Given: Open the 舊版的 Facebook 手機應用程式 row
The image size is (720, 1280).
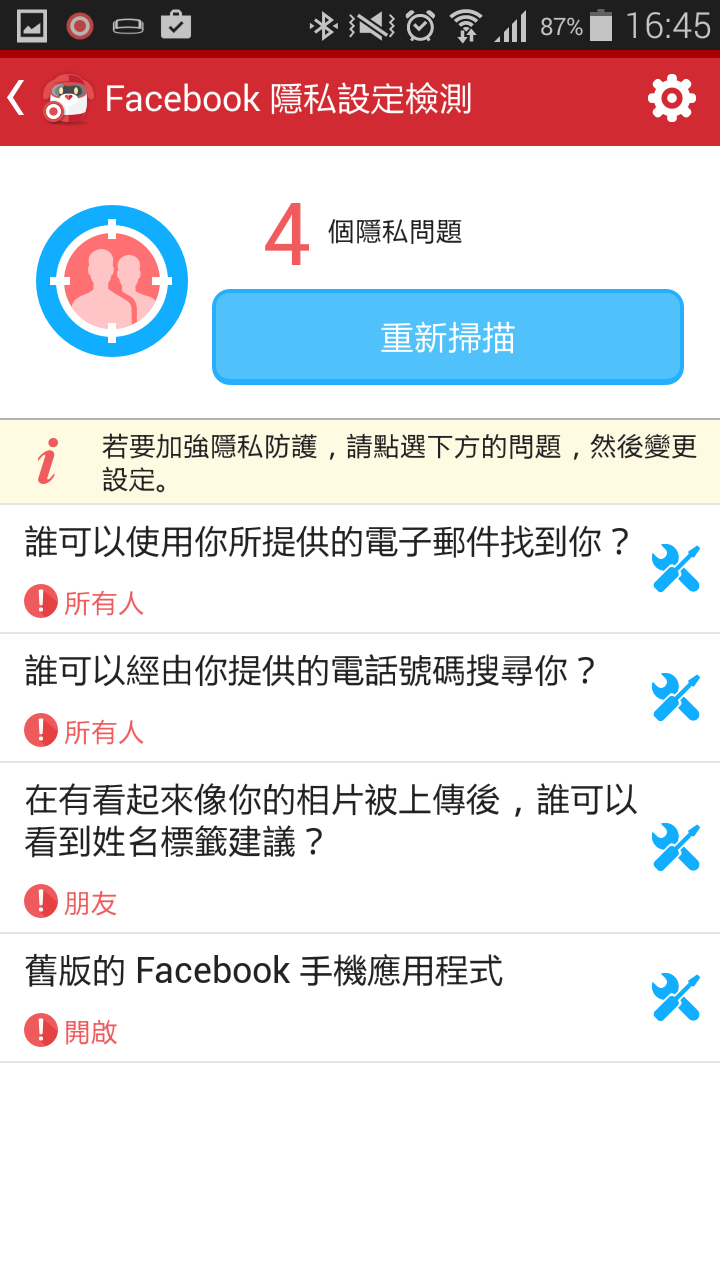Looking at the screenshot, I should [x=330, y=997].
